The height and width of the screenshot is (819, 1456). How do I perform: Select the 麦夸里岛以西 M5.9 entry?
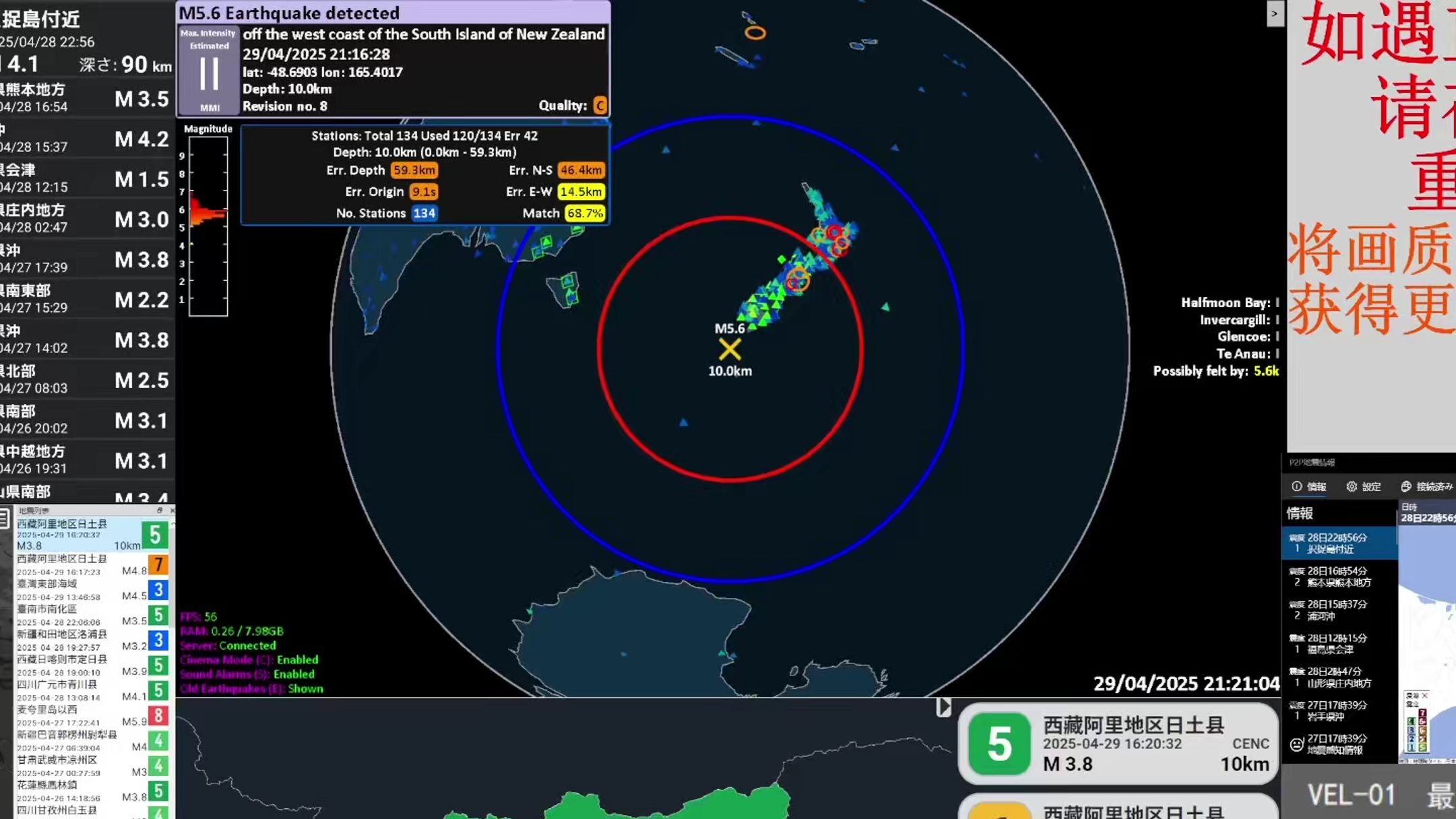(x=81, y=715)
